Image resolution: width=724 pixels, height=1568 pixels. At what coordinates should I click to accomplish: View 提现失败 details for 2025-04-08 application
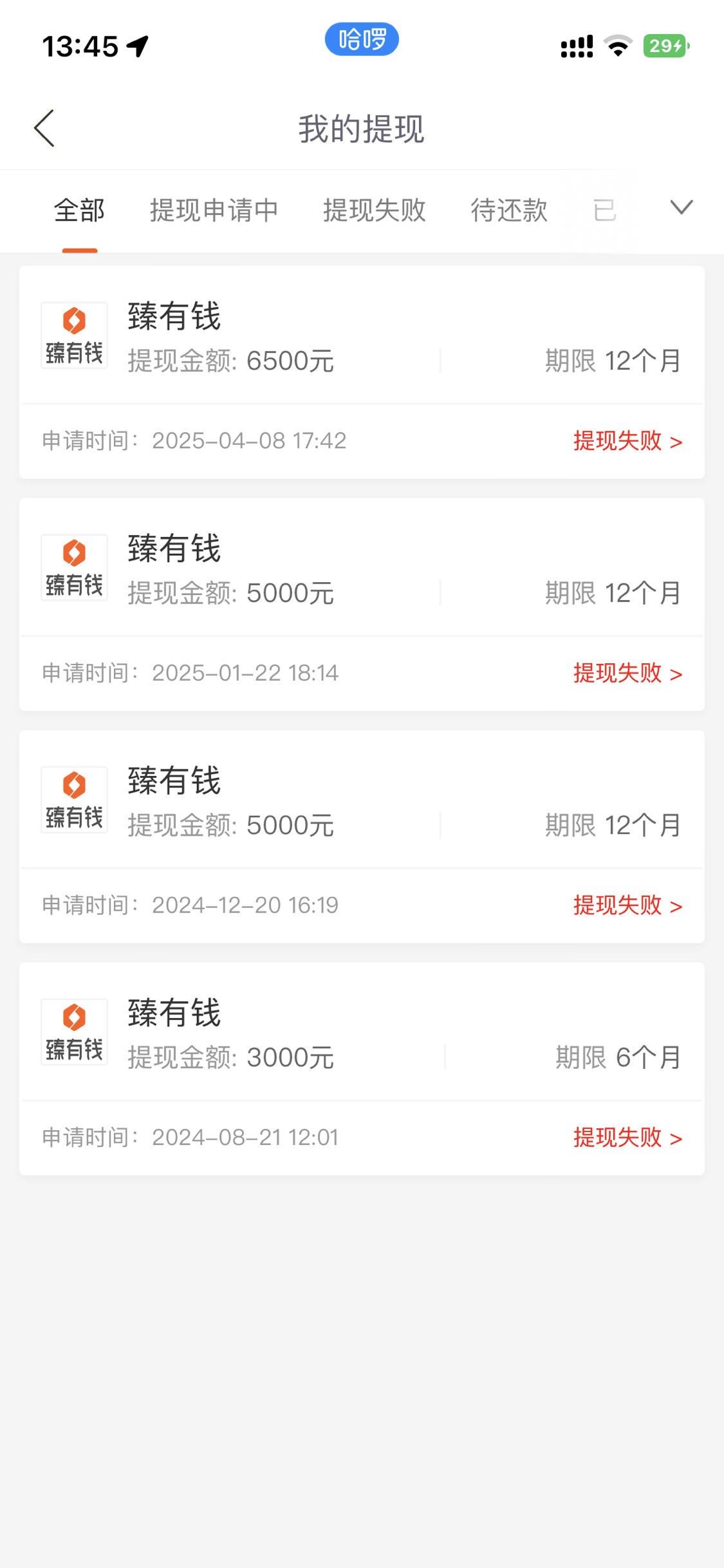(627, 441)
